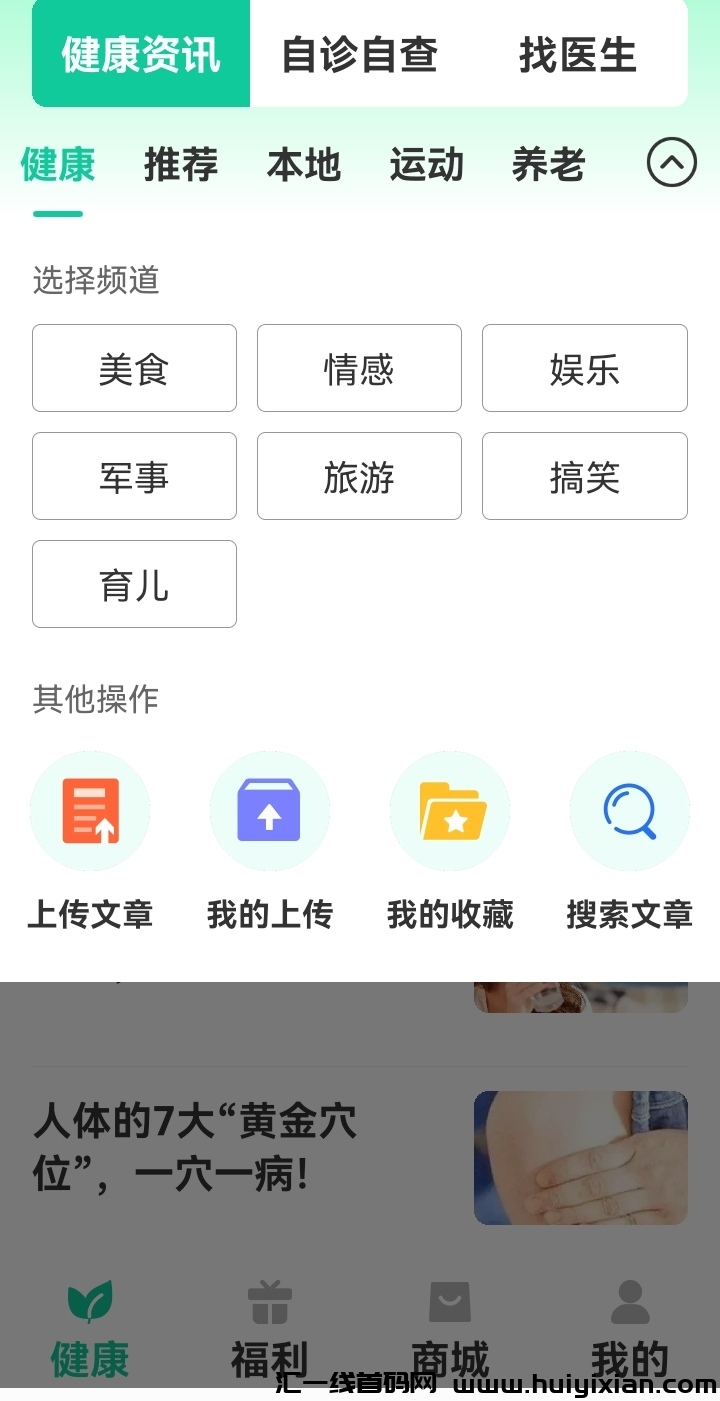Screen dimensions: 720x1401
Task: Open the 养老 category tab
Action: coord(547,165)
